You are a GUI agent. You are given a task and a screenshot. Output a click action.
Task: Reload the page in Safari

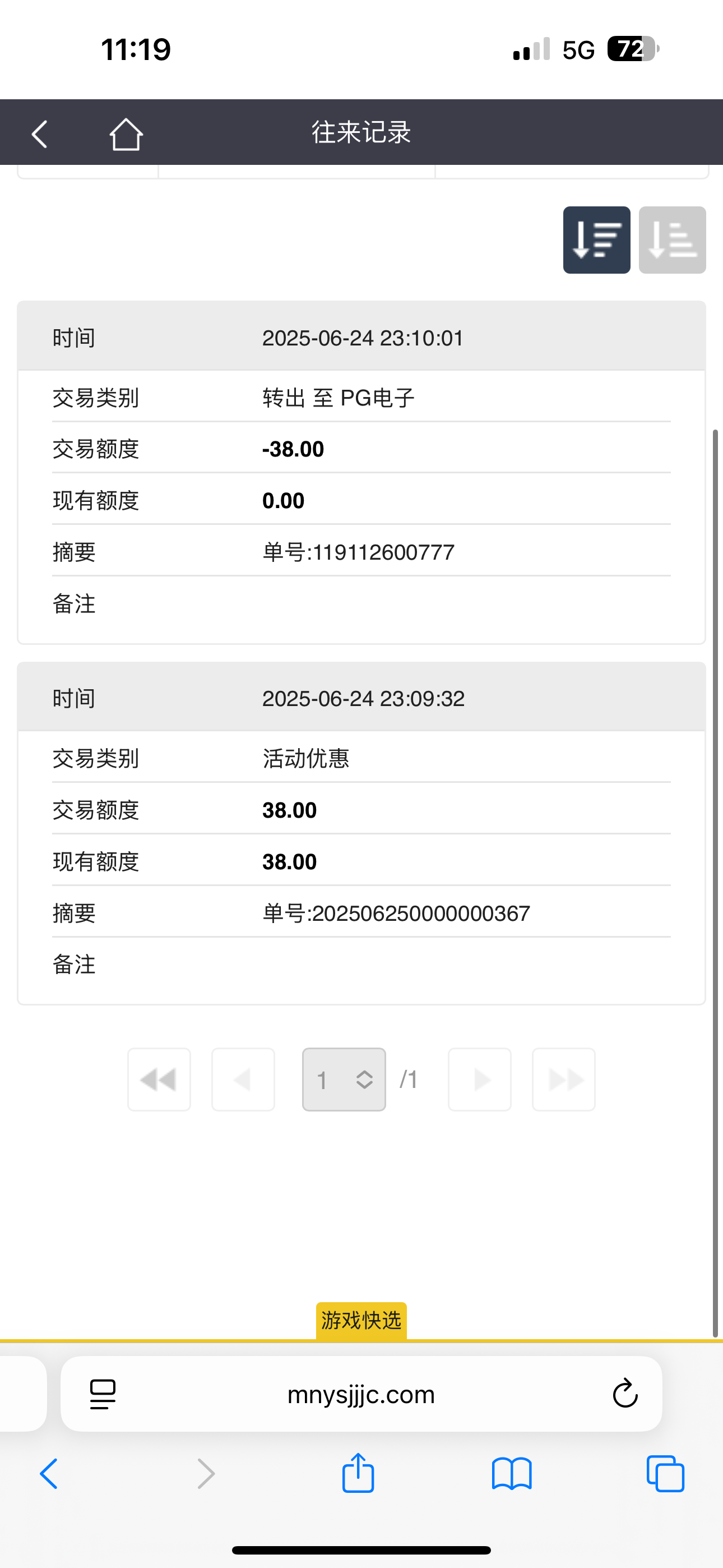coord(625,1394)
